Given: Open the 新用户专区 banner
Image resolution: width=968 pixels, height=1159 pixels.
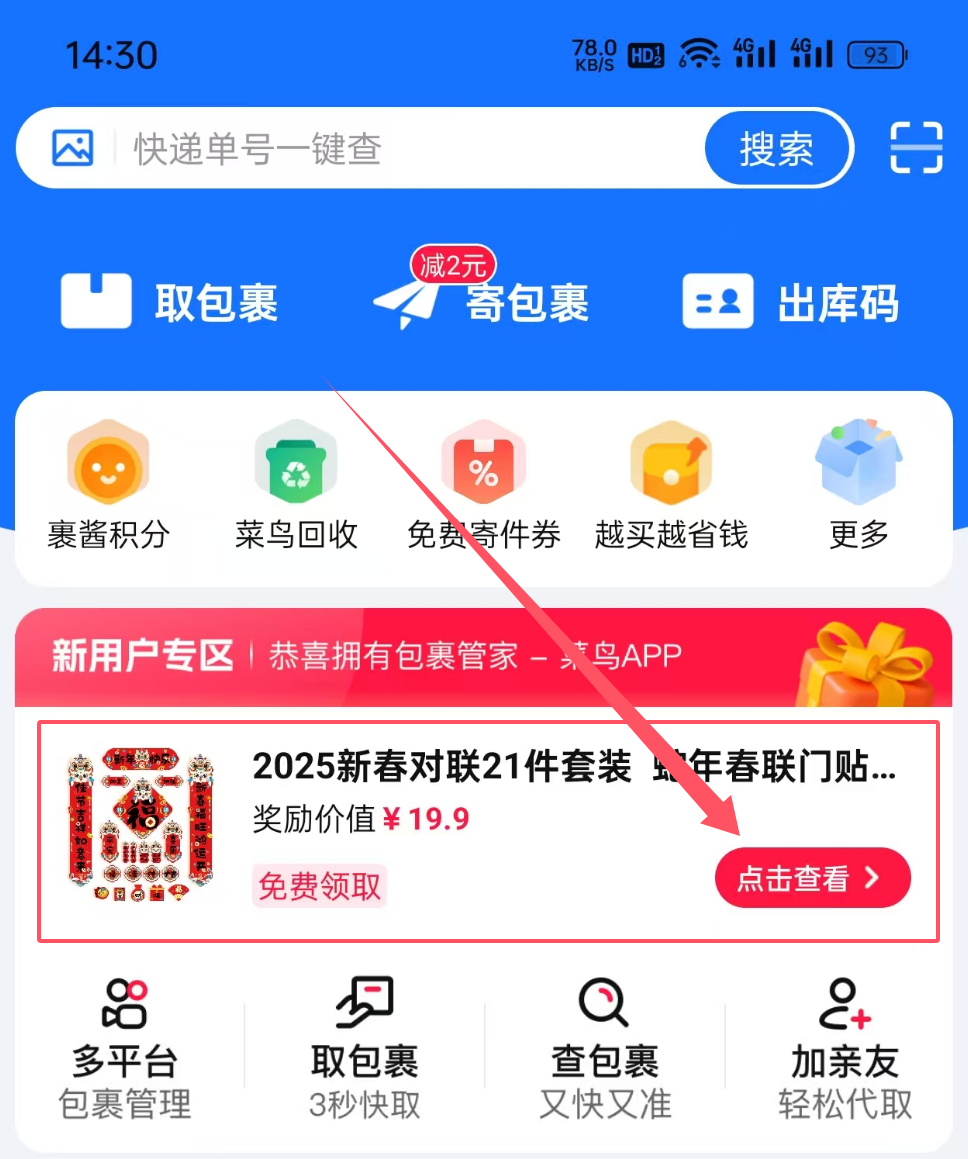Looking at the screenshot, I should pyautogui.click(x=484, y=657).
